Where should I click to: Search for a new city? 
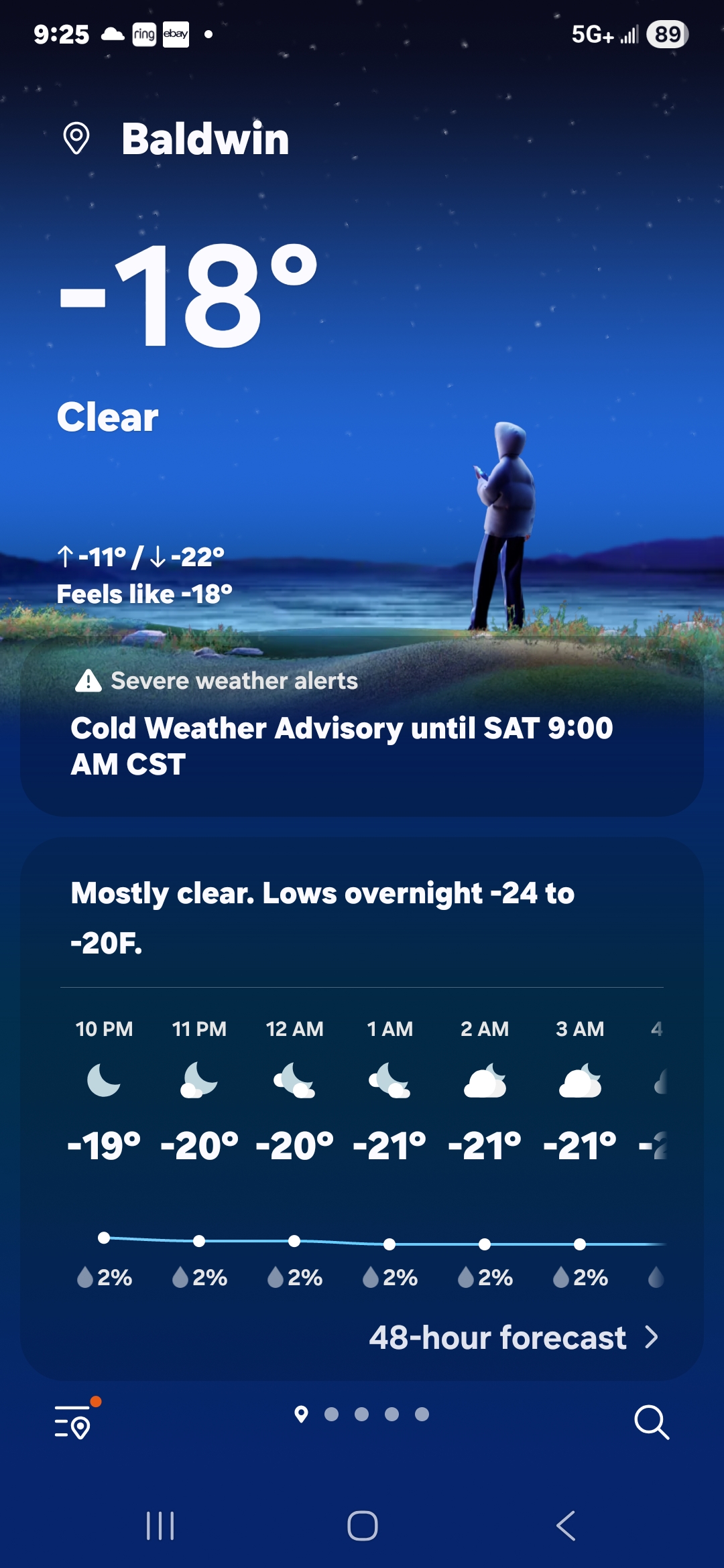pos(651,1422)
